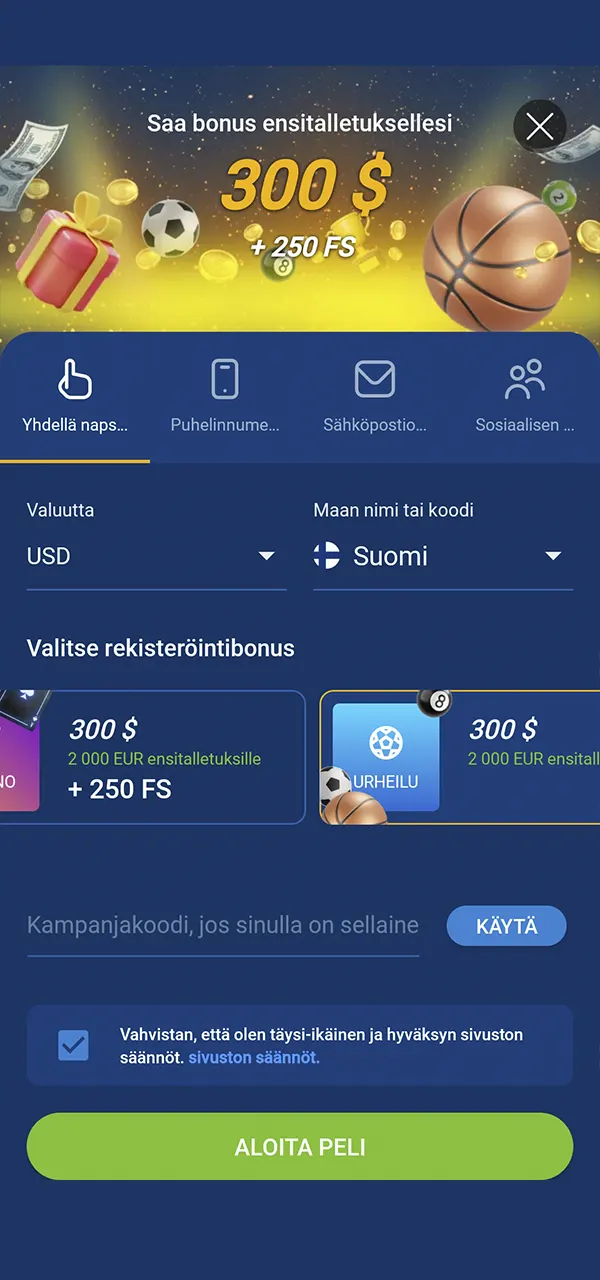Focus the Kampanjakoodi input field
The height and width of the screenshot is (1280, 600).
pos(222,925)
